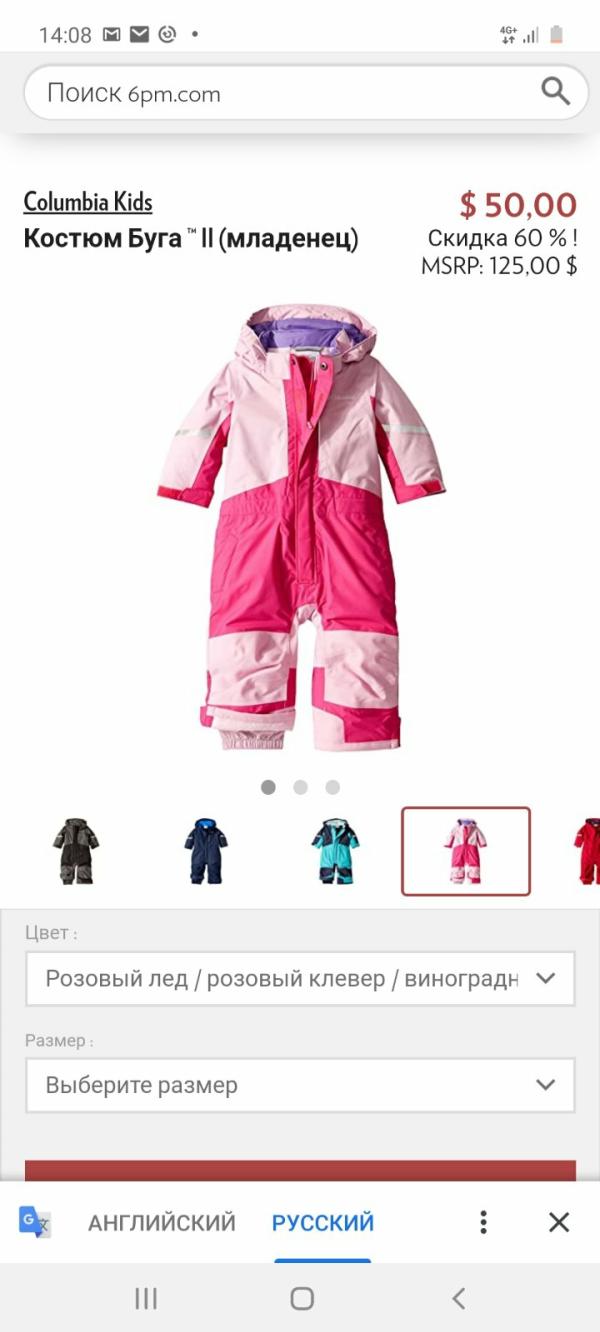Jump to the second image indicator dot
The width and height of the screenshot is (600, 1332).
click(300, 787)
